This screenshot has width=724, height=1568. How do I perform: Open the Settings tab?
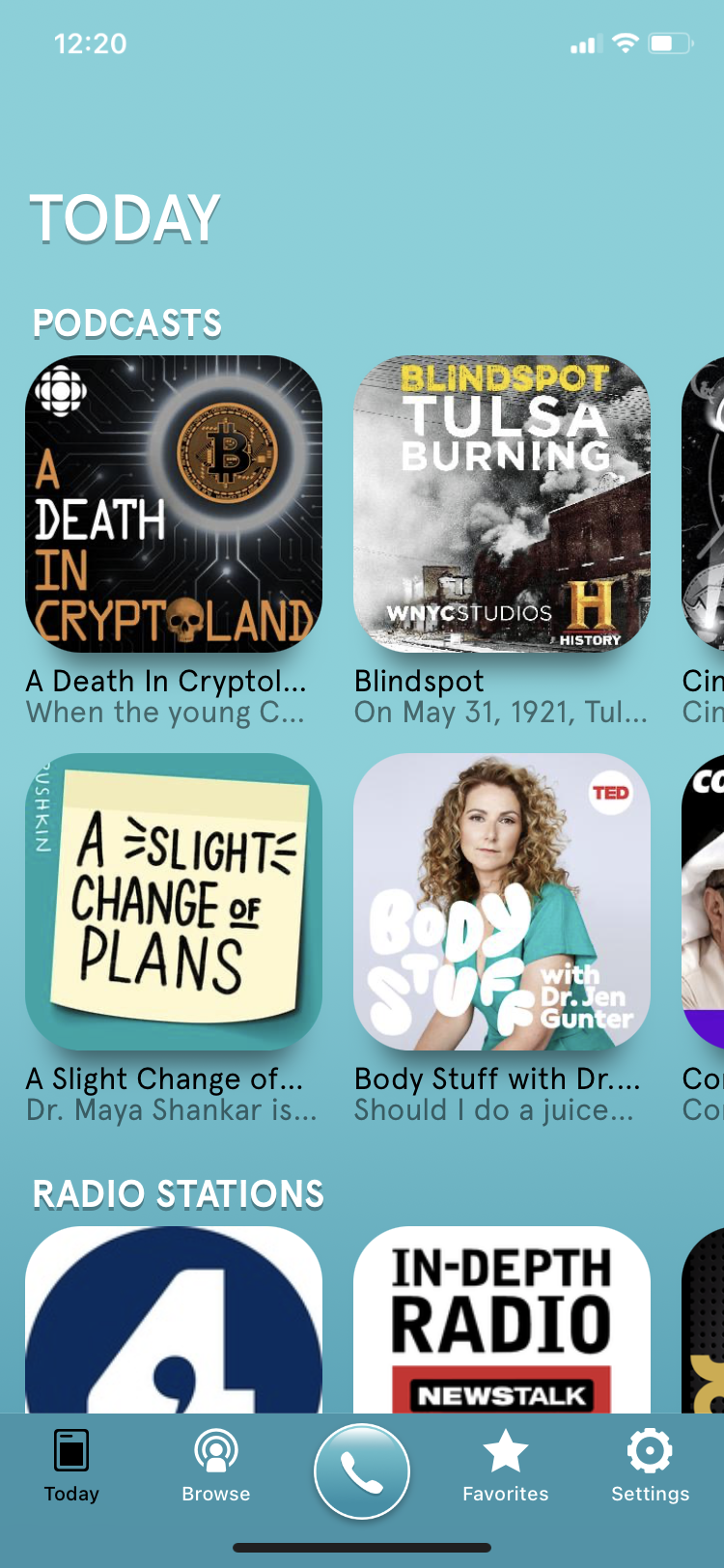(650, 1466)
